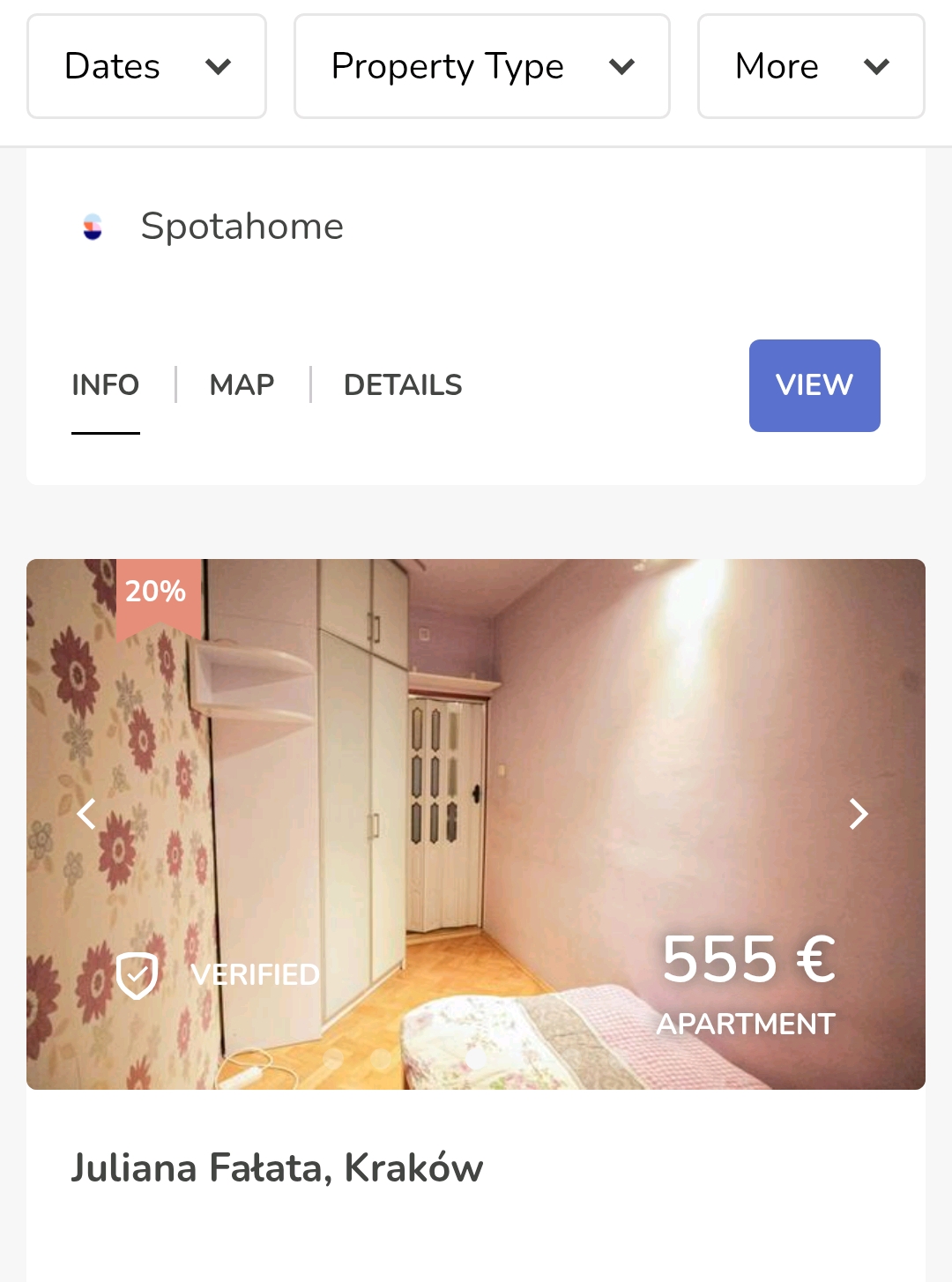Expand the Property Type filter

coord(481,66)
